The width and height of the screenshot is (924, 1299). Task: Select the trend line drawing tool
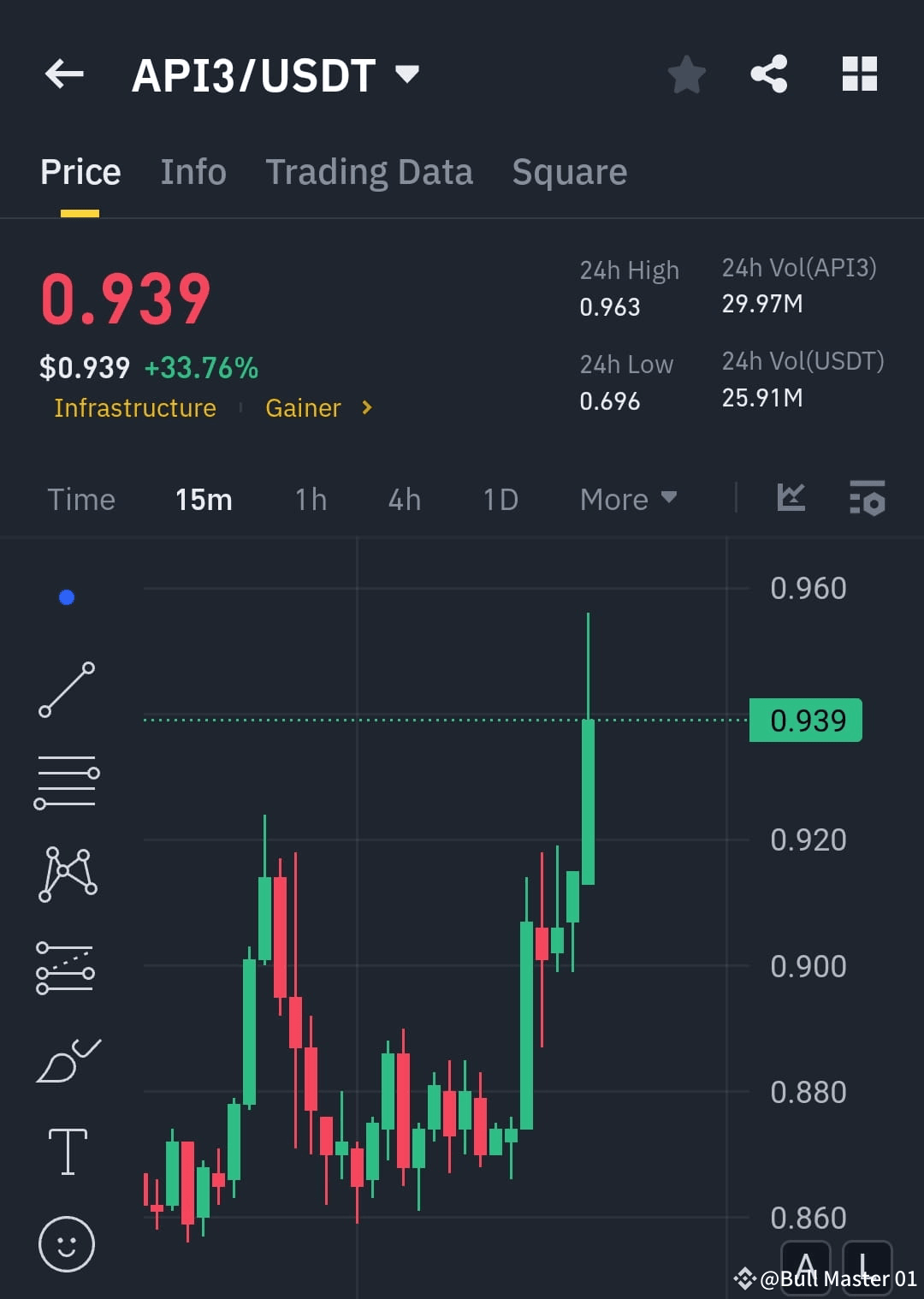click(67, 690)
